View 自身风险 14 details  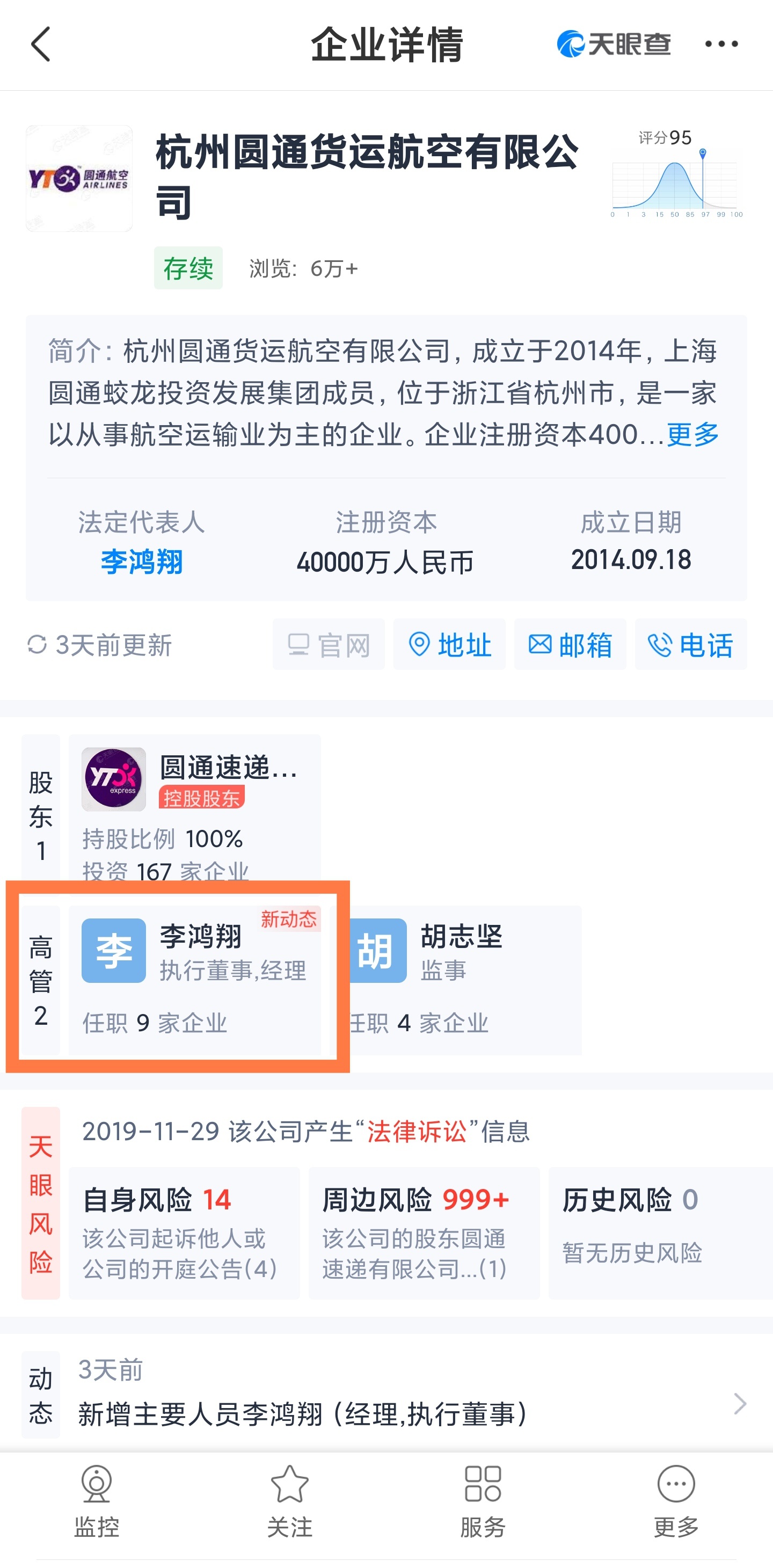tap(184, 1232)
